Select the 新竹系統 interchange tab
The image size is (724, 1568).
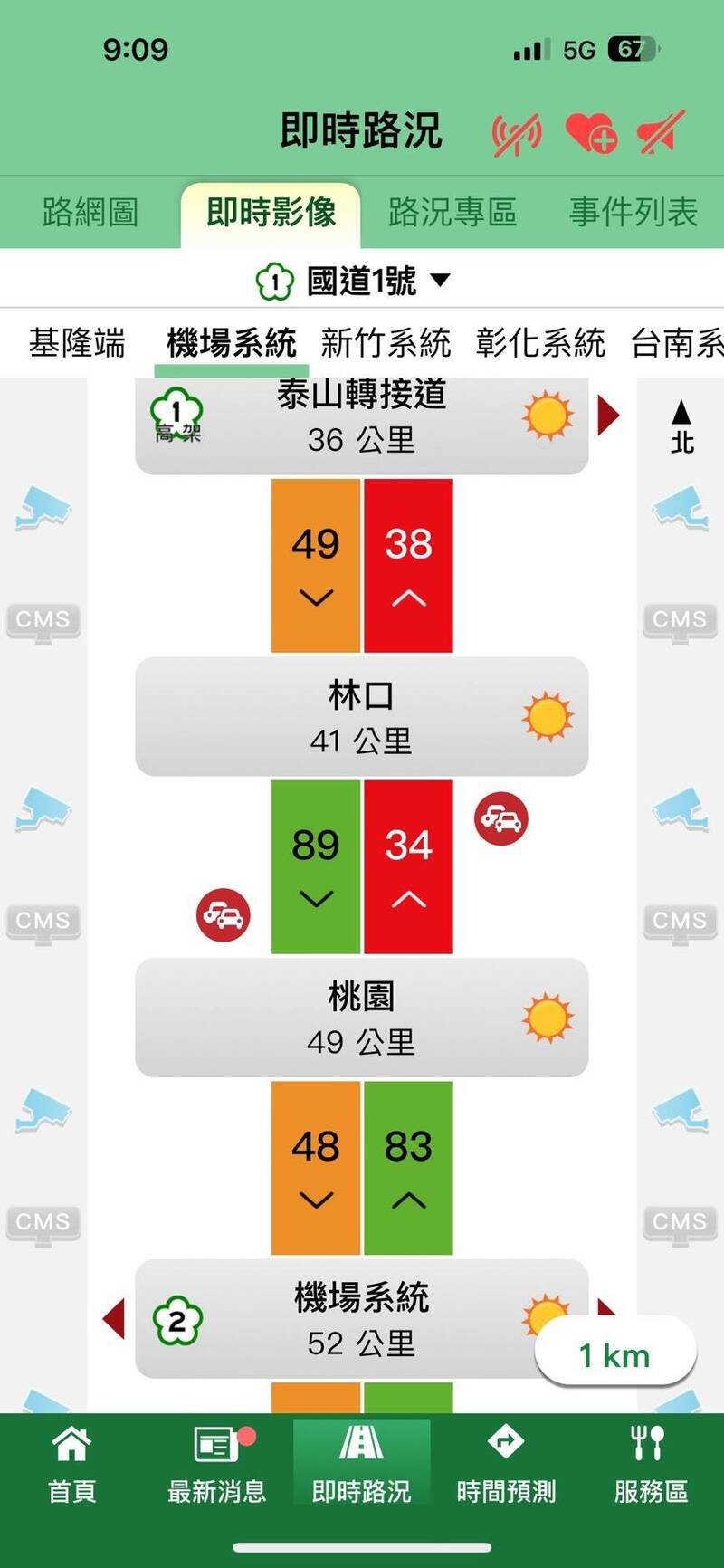(386, 344)
